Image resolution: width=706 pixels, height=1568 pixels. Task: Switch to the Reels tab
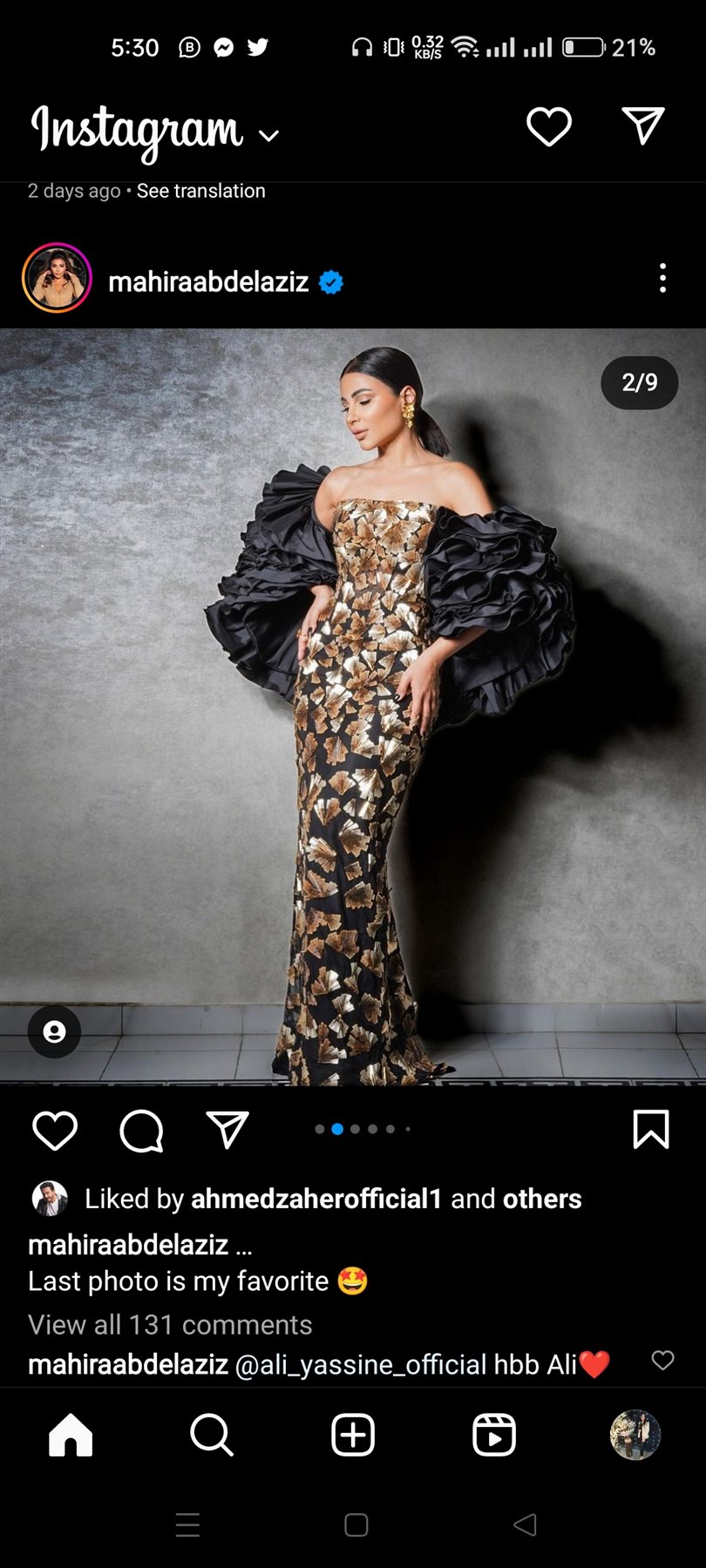point(494,1435)
